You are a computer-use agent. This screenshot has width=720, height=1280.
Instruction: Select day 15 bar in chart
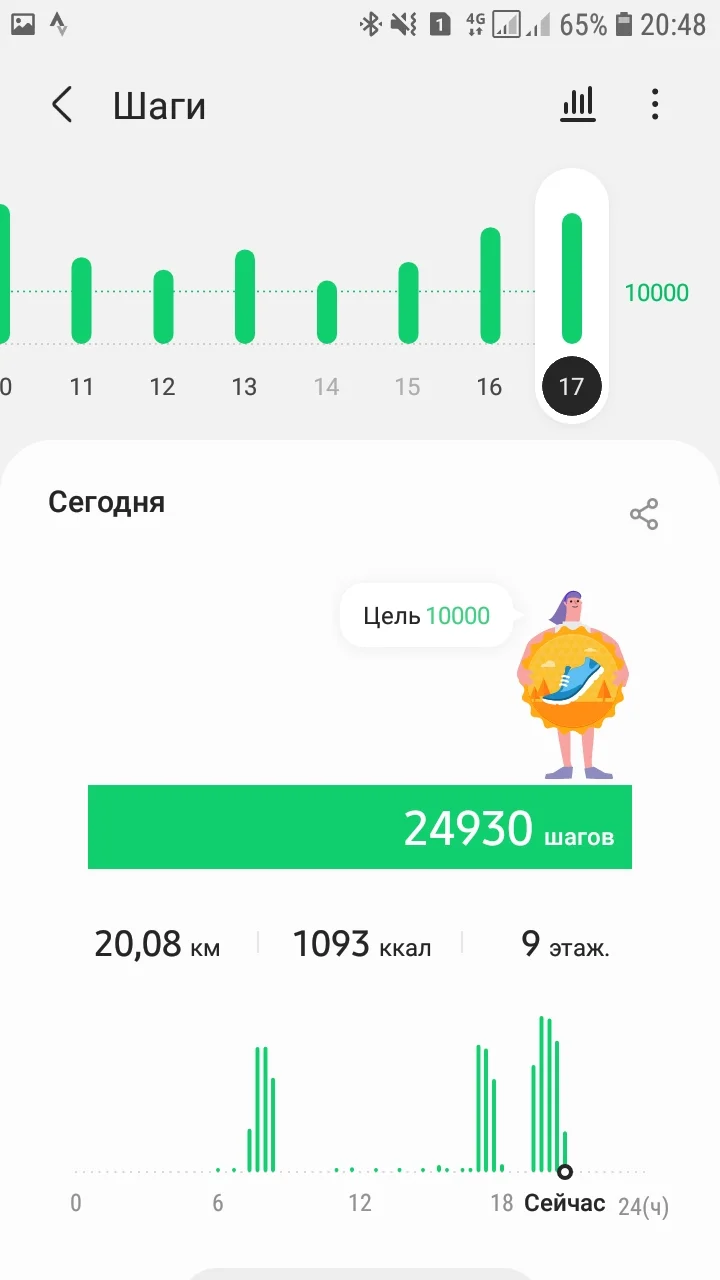pos(408,303)
